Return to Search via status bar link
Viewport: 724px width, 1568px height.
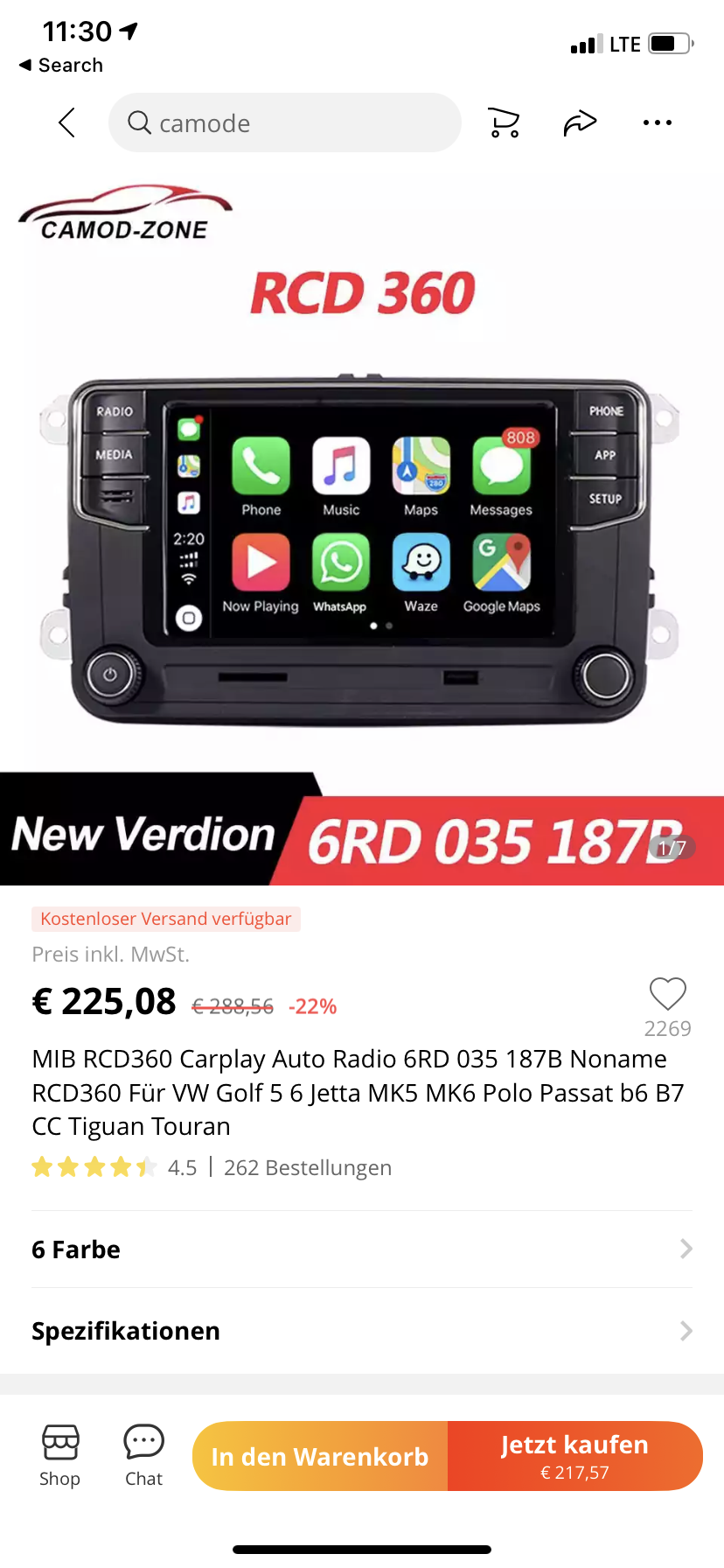[x=61, y=66]
